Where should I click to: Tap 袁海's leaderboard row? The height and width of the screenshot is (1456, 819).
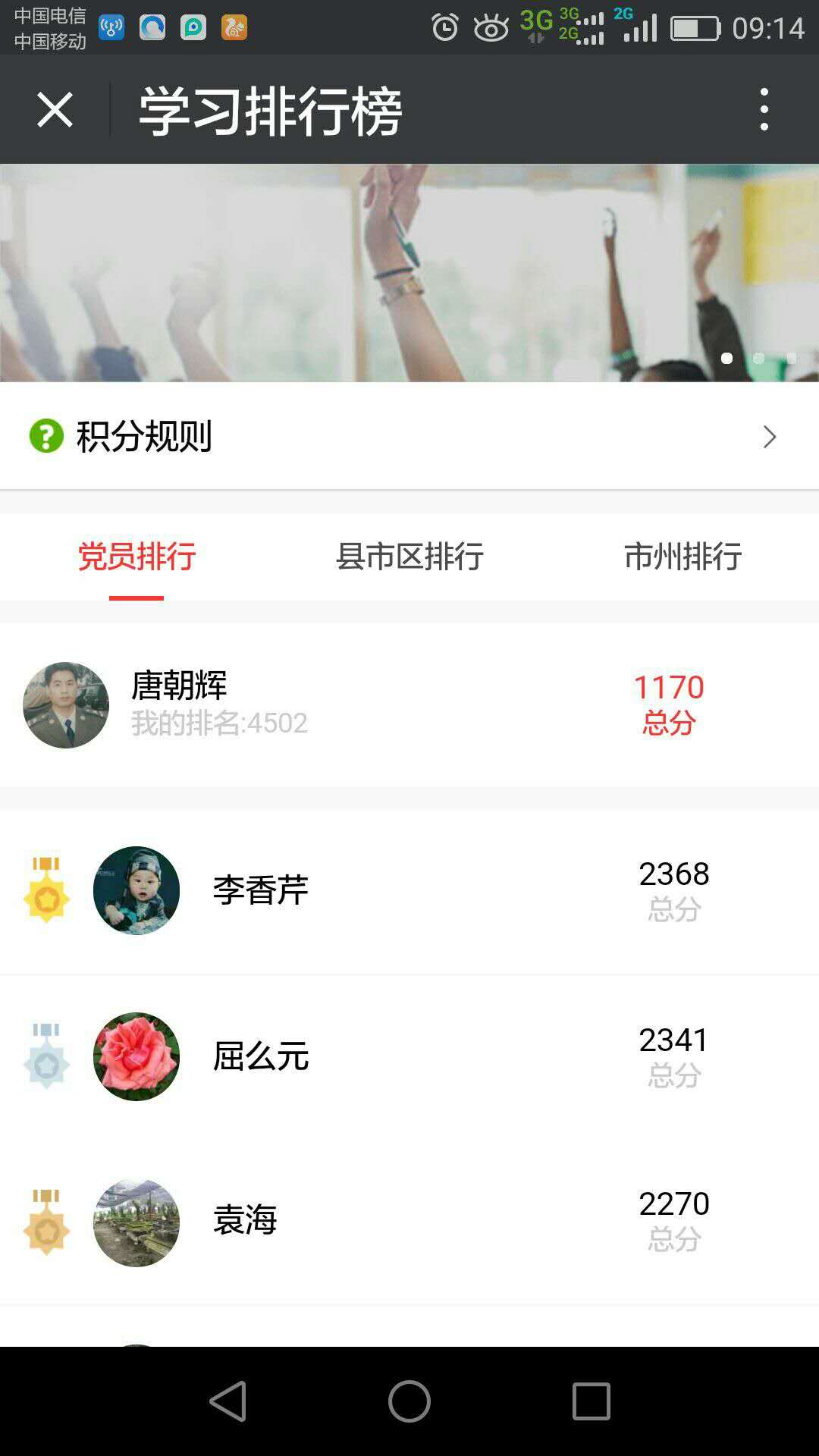tap(409, 1222)
